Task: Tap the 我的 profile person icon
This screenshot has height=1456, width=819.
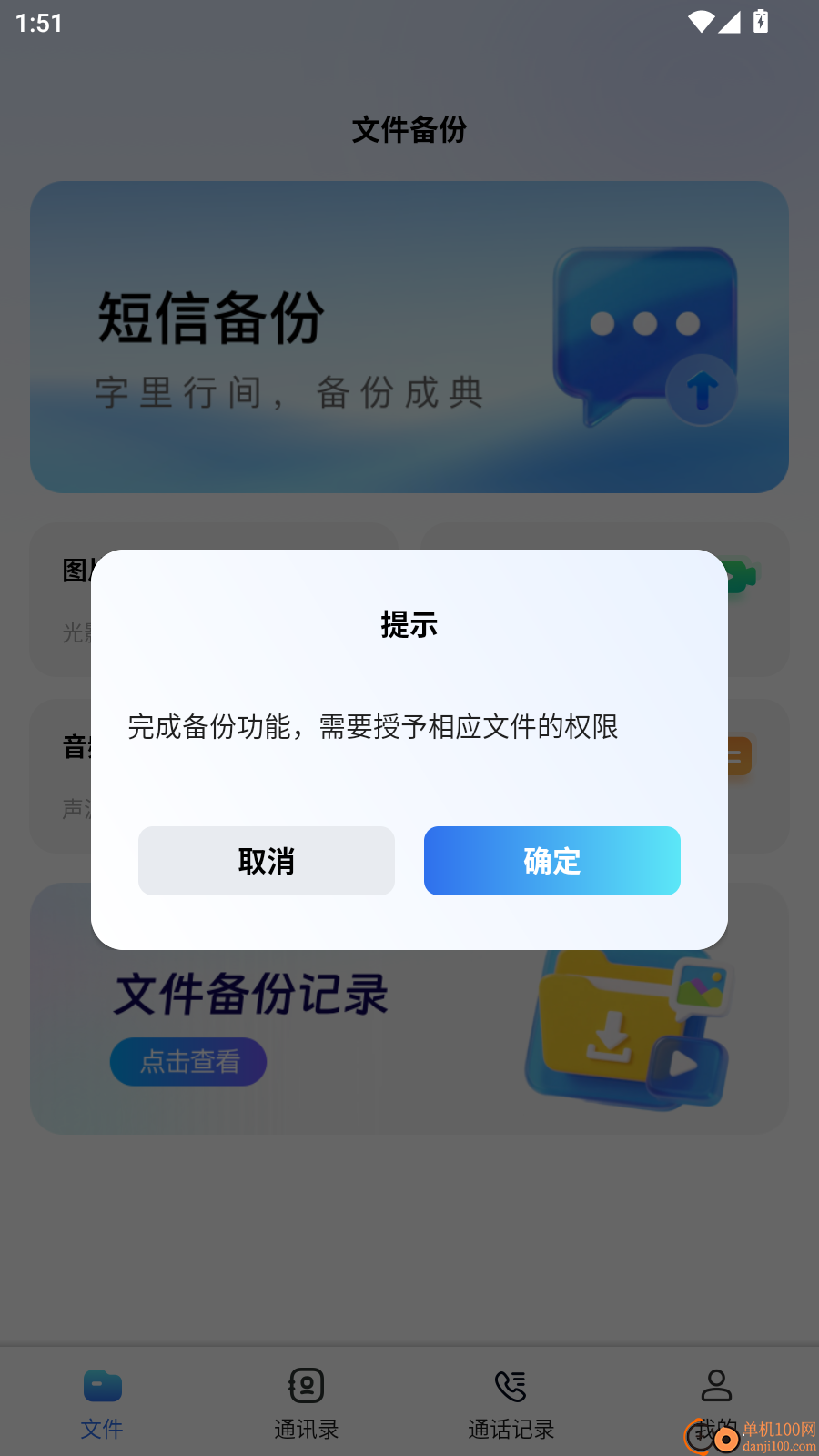Action: [x=715, y=1385]
